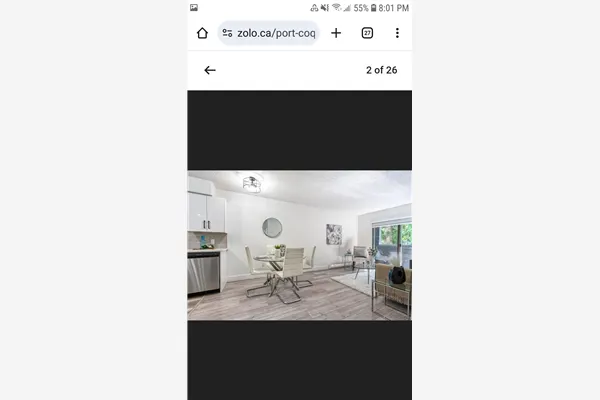Screen dimensions: 600x400
Task: Open the tab switcher showing 27 tabs
Action: (x=367, y=33)
